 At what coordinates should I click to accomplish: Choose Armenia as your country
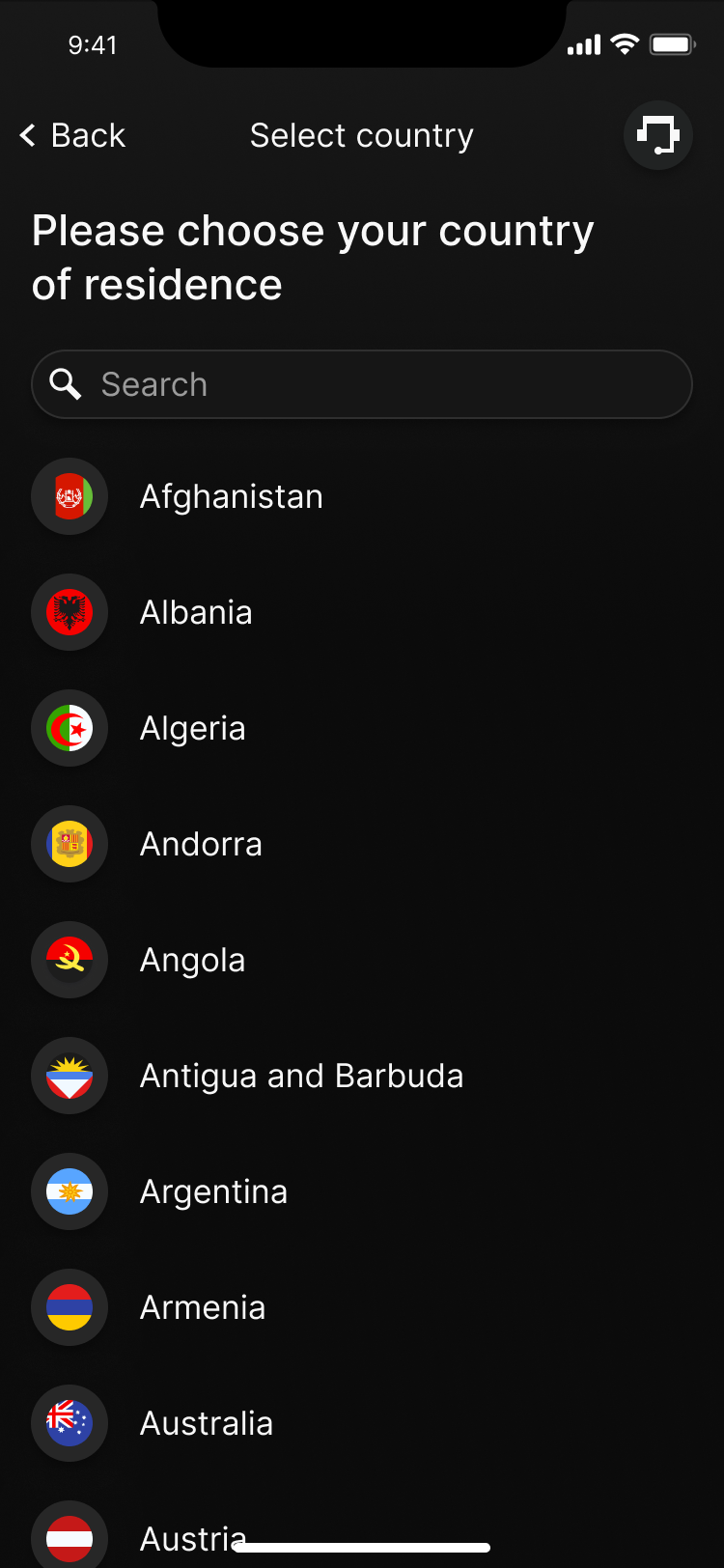coord(203,1307)
